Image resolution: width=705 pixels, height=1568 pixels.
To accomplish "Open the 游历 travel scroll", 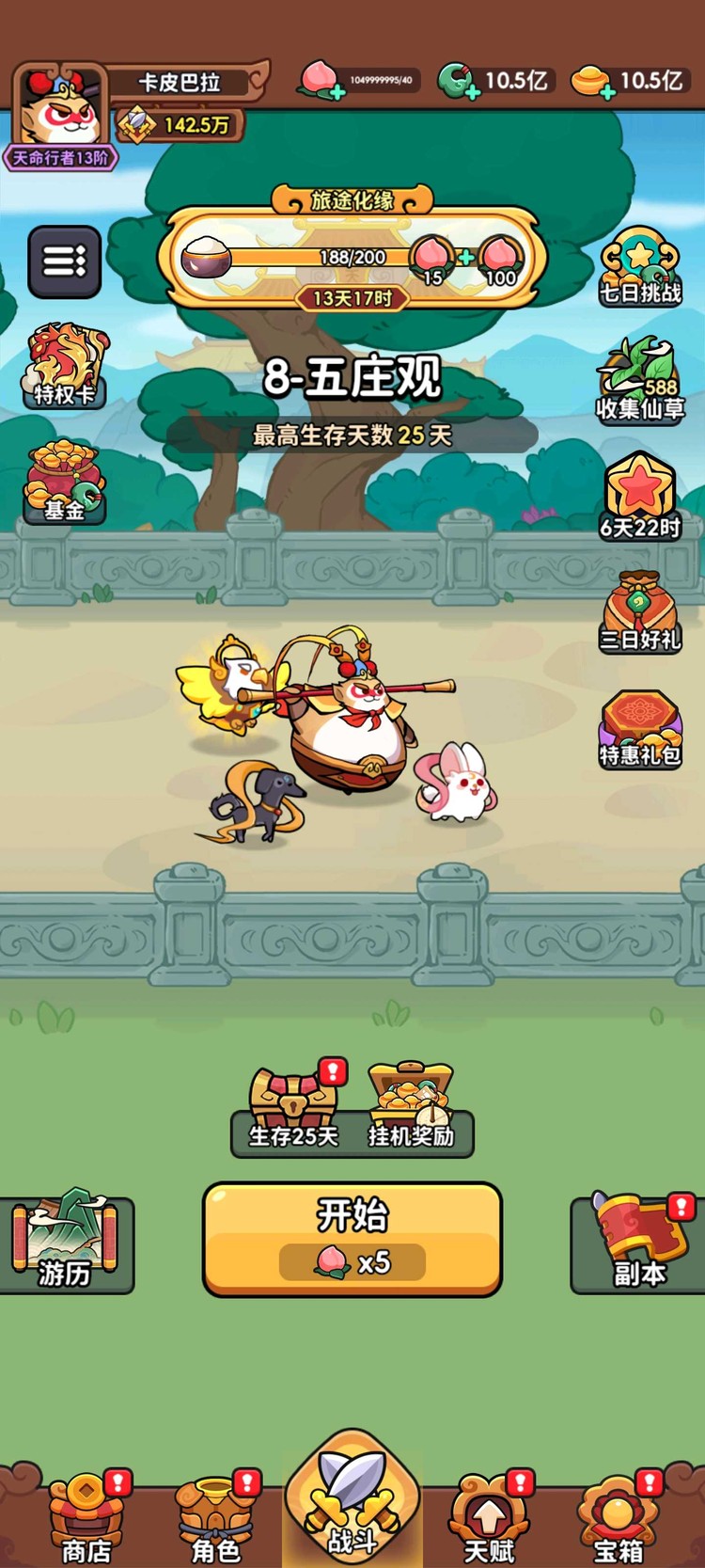I will coord(64,1242).
